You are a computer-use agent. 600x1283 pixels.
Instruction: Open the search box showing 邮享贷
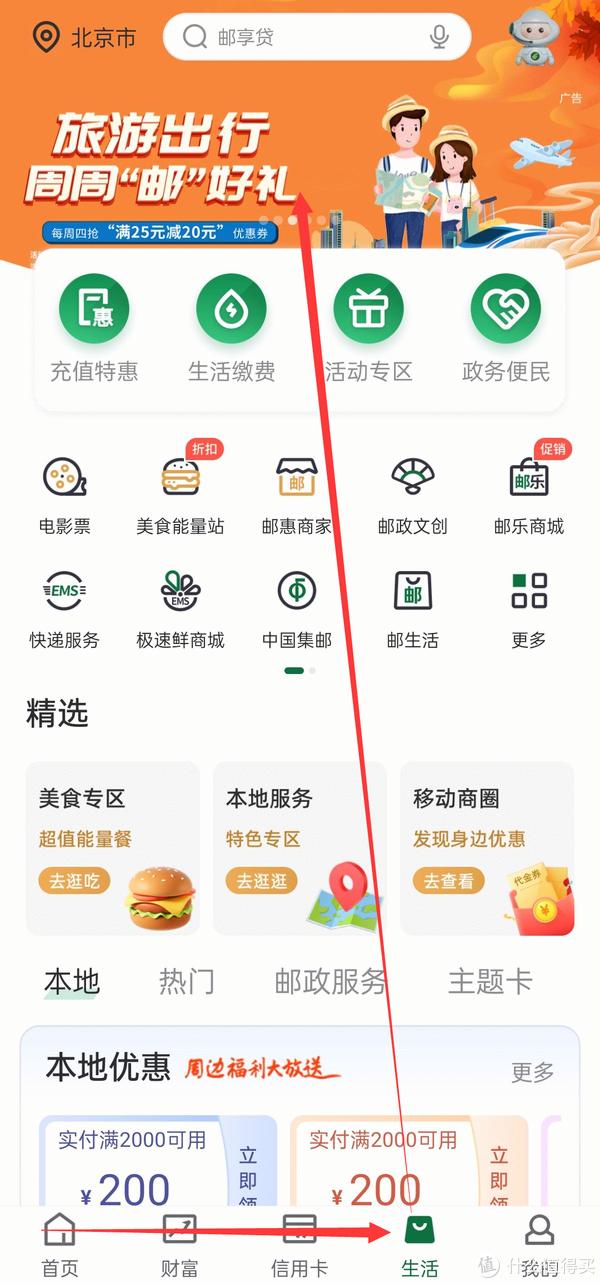click(300, 38)
